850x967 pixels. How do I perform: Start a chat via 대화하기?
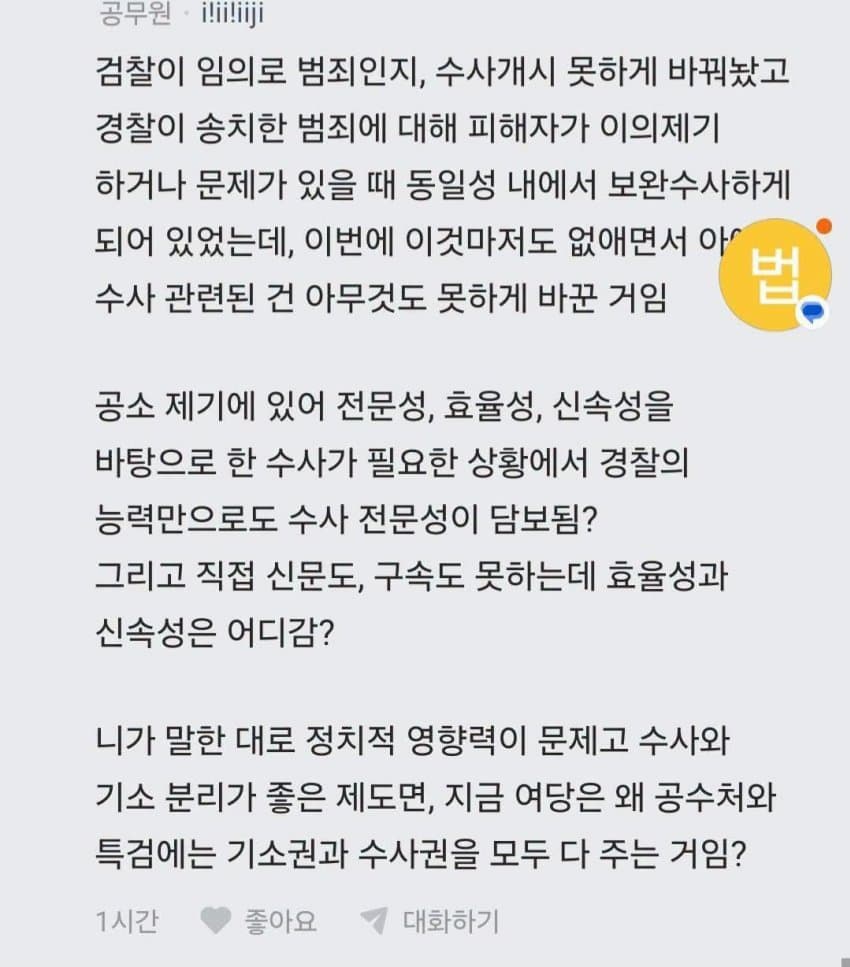[x=430, y=921]
